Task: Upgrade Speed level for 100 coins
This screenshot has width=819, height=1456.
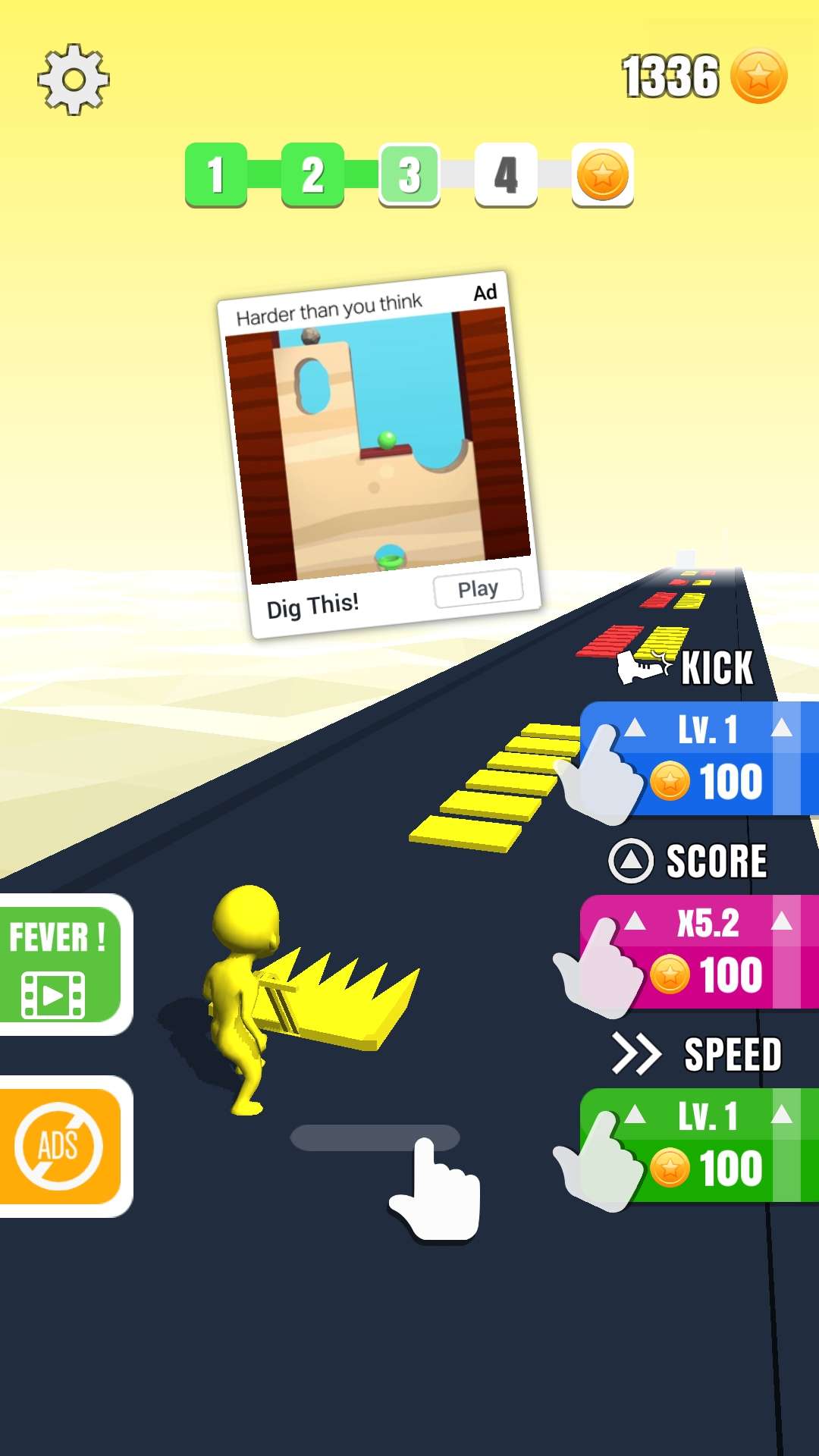Action: point(699,1145)
